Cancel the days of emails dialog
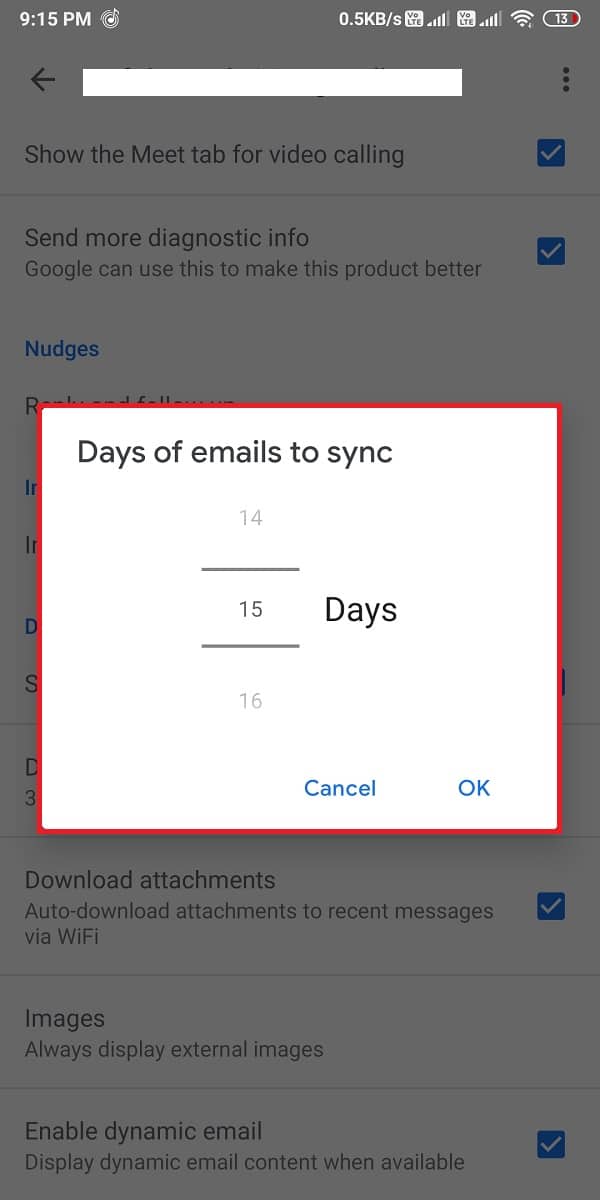Viewport: 600px width, 1200px height. click(x=340, y=788)
